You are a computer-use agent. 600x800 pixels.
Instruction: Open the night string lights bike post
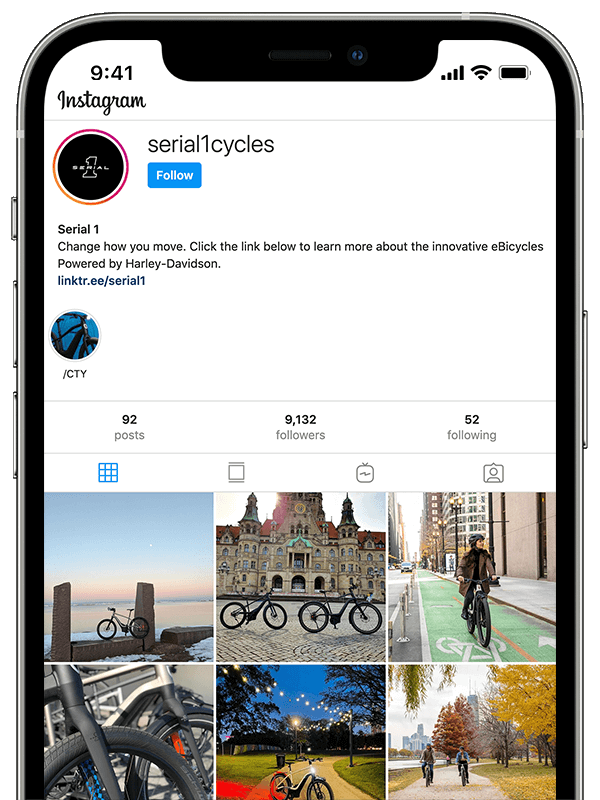click(x=301, y=732)
